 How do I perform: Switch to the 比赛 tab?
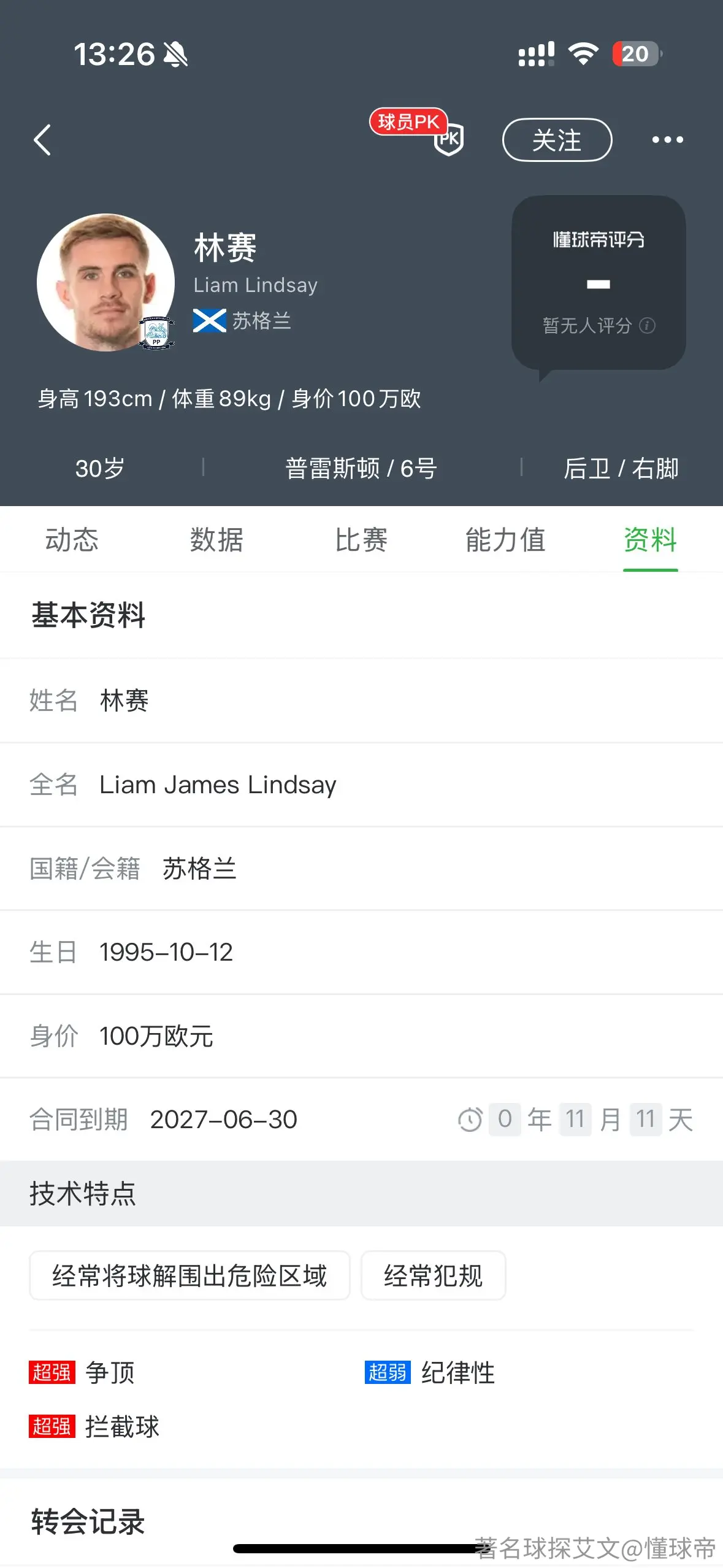[361, 540]
